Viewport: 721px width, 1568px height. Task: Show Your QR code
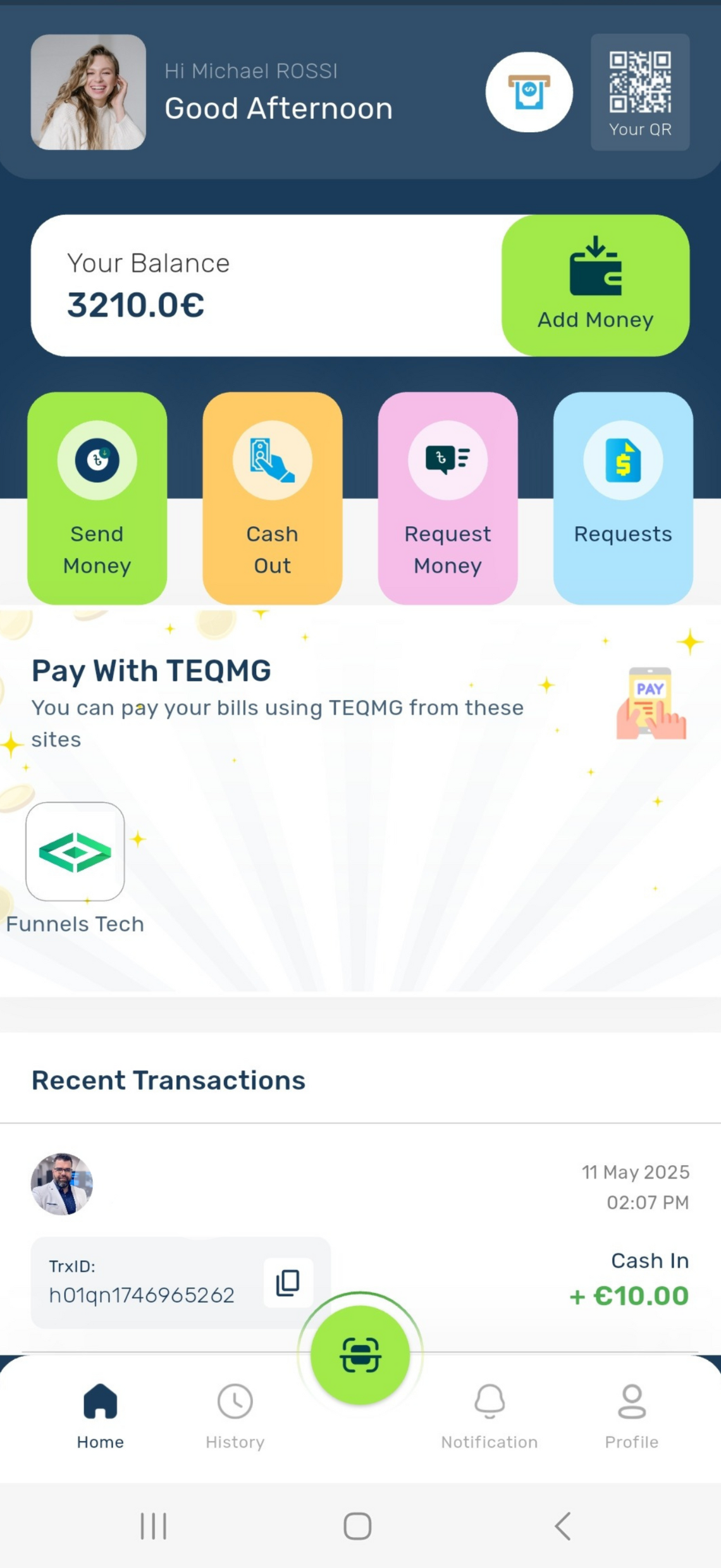click(639, 92)
